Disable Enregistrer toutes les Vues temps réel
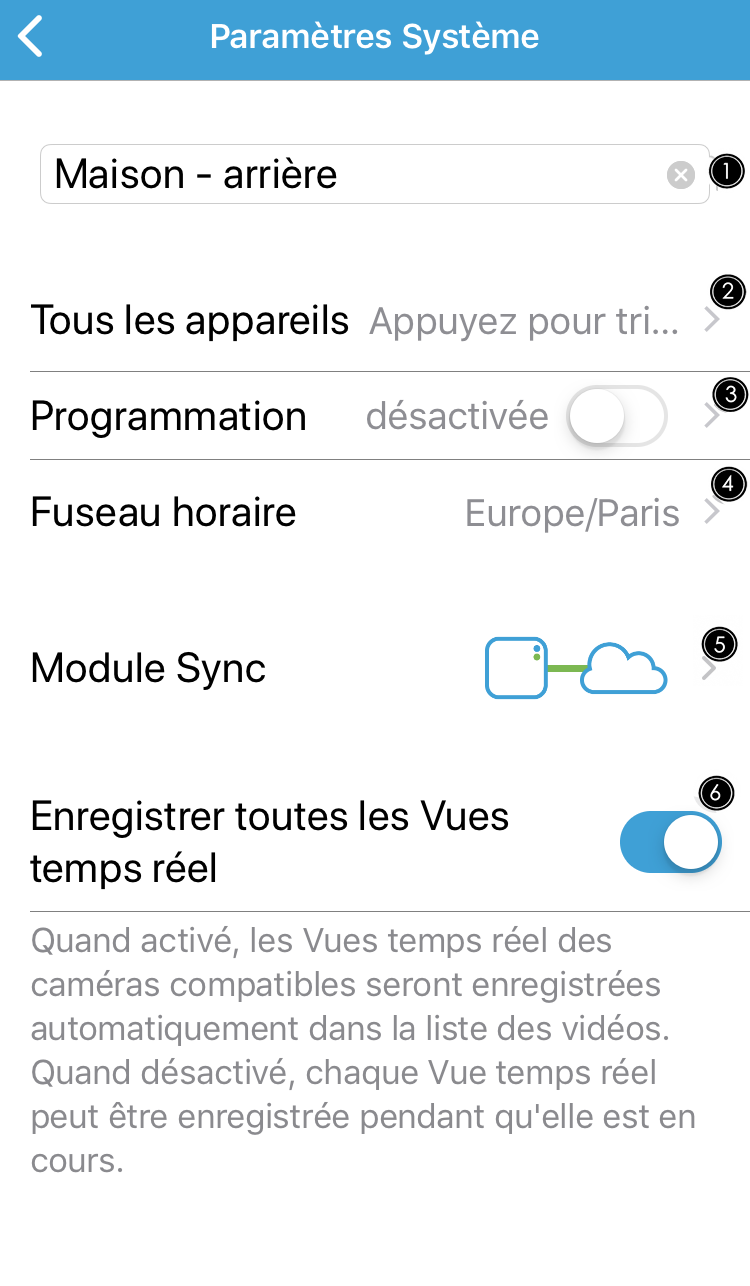The image size is (750, 1286). (670, 843)
